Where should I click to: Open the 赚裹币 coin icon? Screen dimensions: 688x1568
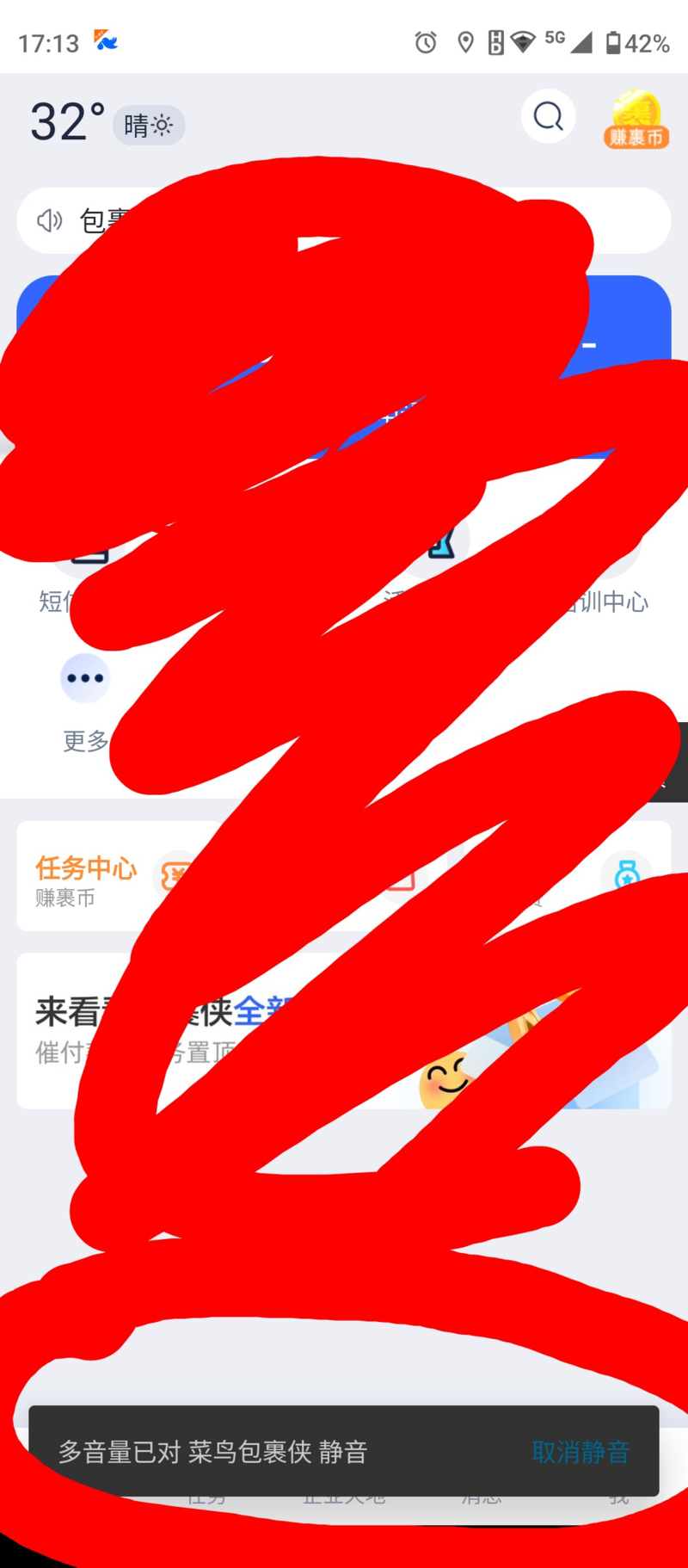[x=636, y=120]
